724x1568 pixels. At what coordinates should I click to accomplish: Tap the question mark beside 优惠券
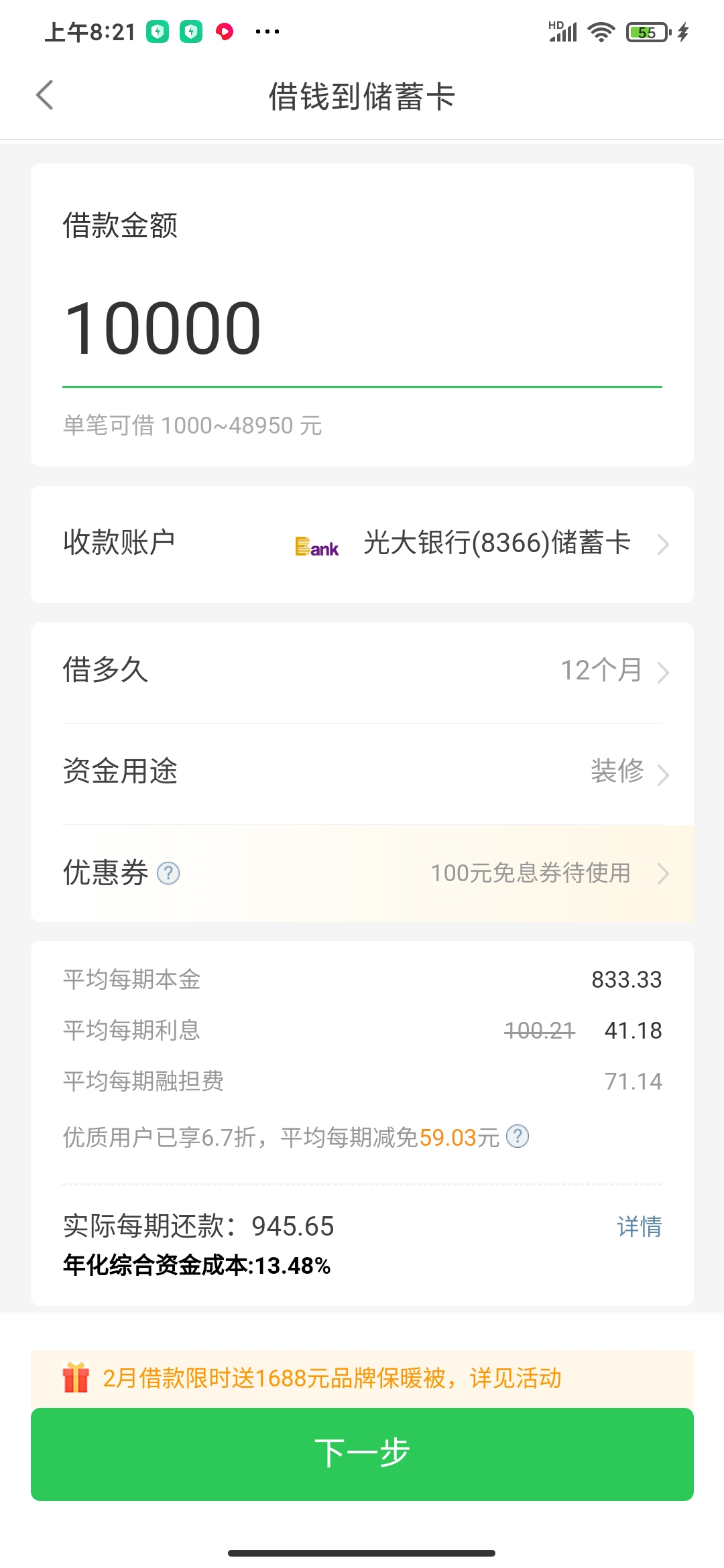(169, 873)
